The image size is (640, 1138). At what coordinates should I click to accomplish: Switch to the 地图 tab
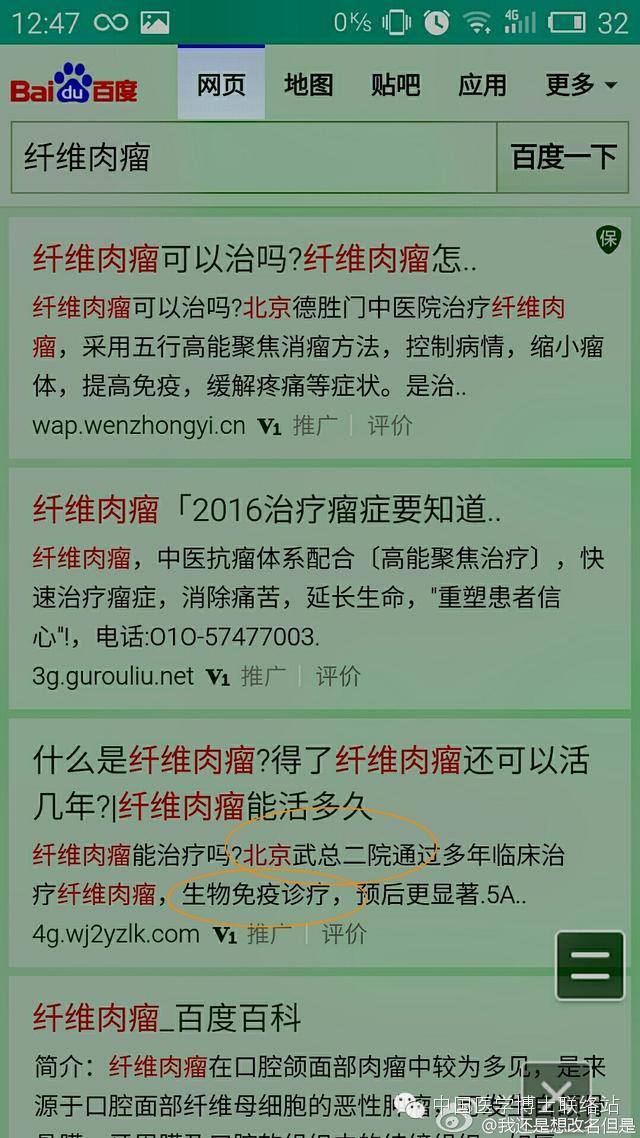tap(308, 85)
